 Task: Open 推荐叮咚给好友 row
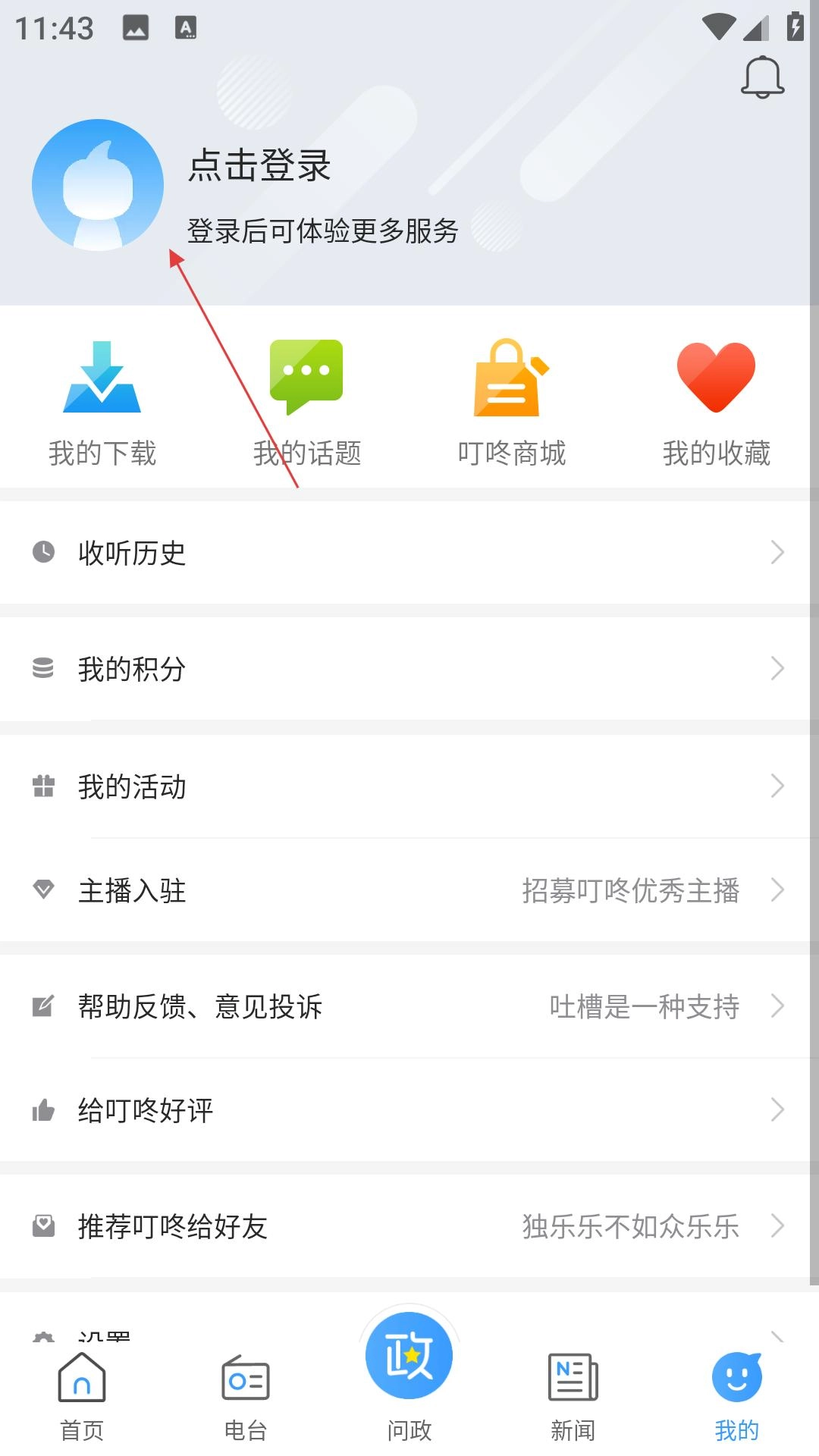(409, 1226)
